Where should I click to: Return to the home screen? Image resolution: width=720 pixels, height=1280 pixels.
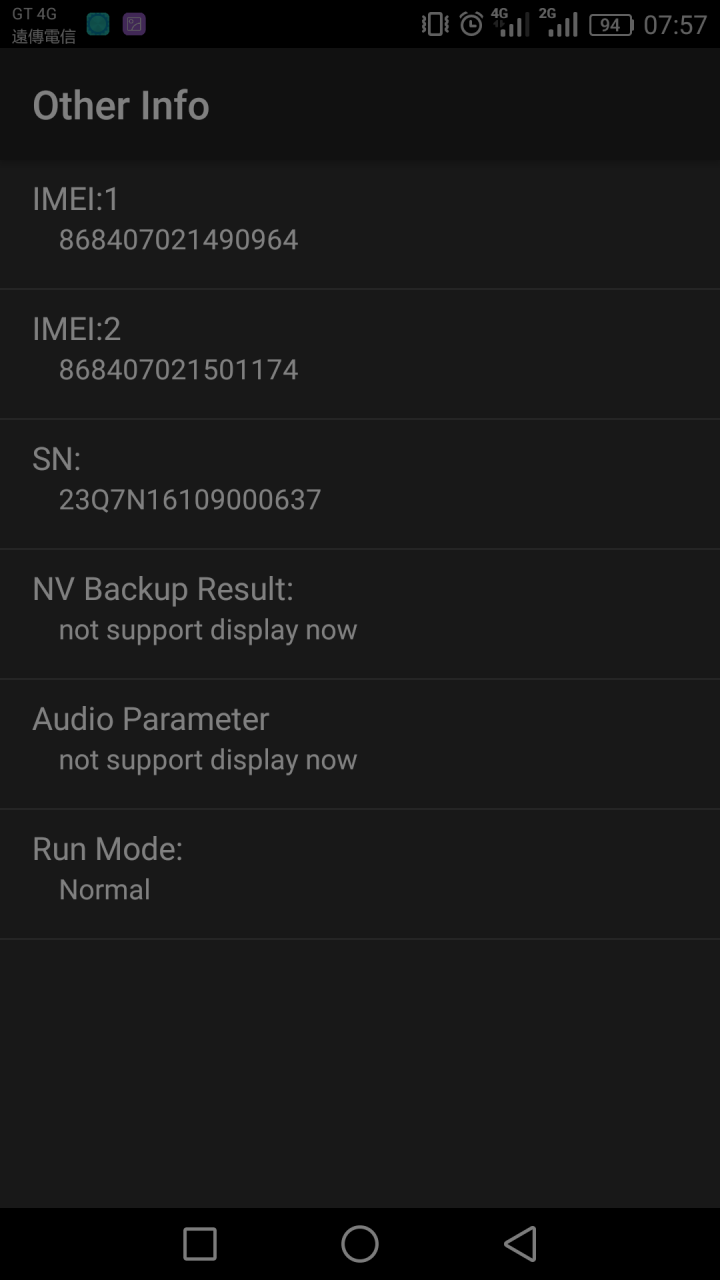(360, 1244)
